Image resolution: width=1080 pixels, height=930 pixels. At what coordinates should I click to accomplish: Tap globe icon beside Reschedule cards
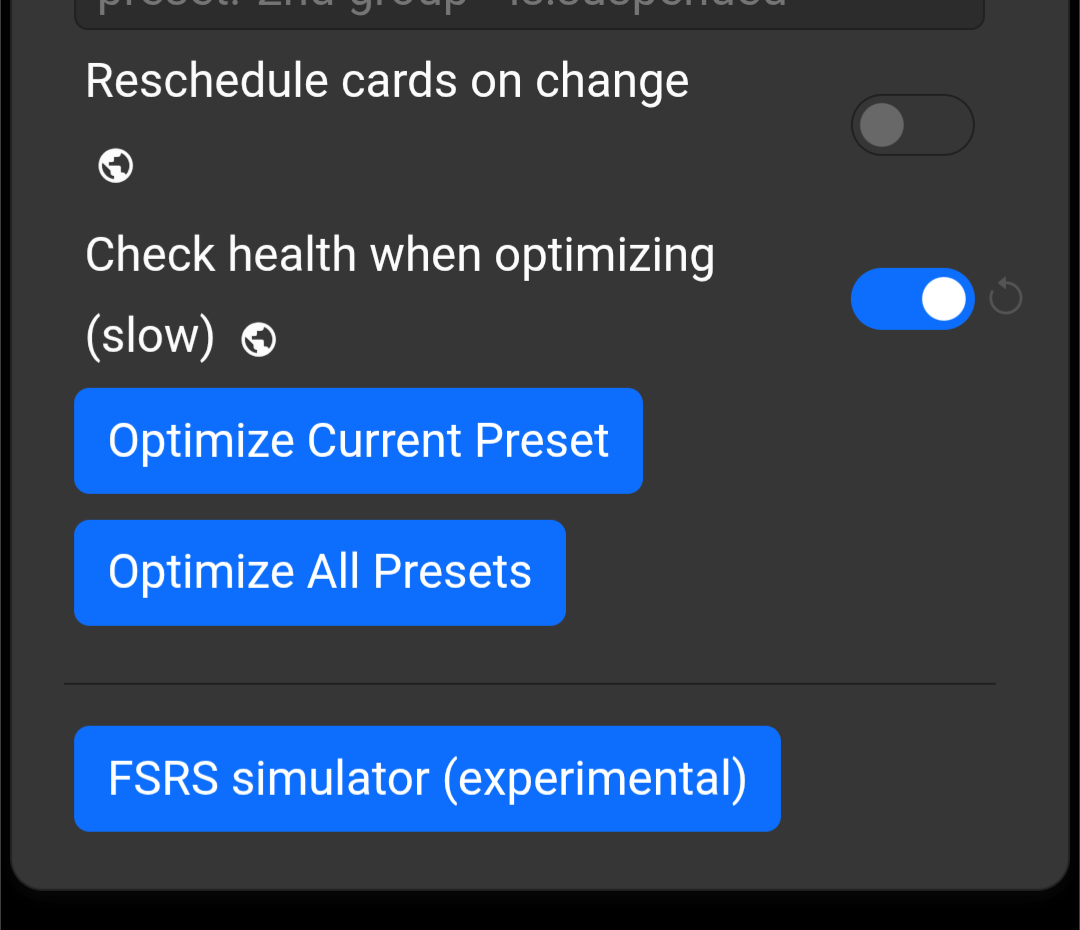point(116,166)
